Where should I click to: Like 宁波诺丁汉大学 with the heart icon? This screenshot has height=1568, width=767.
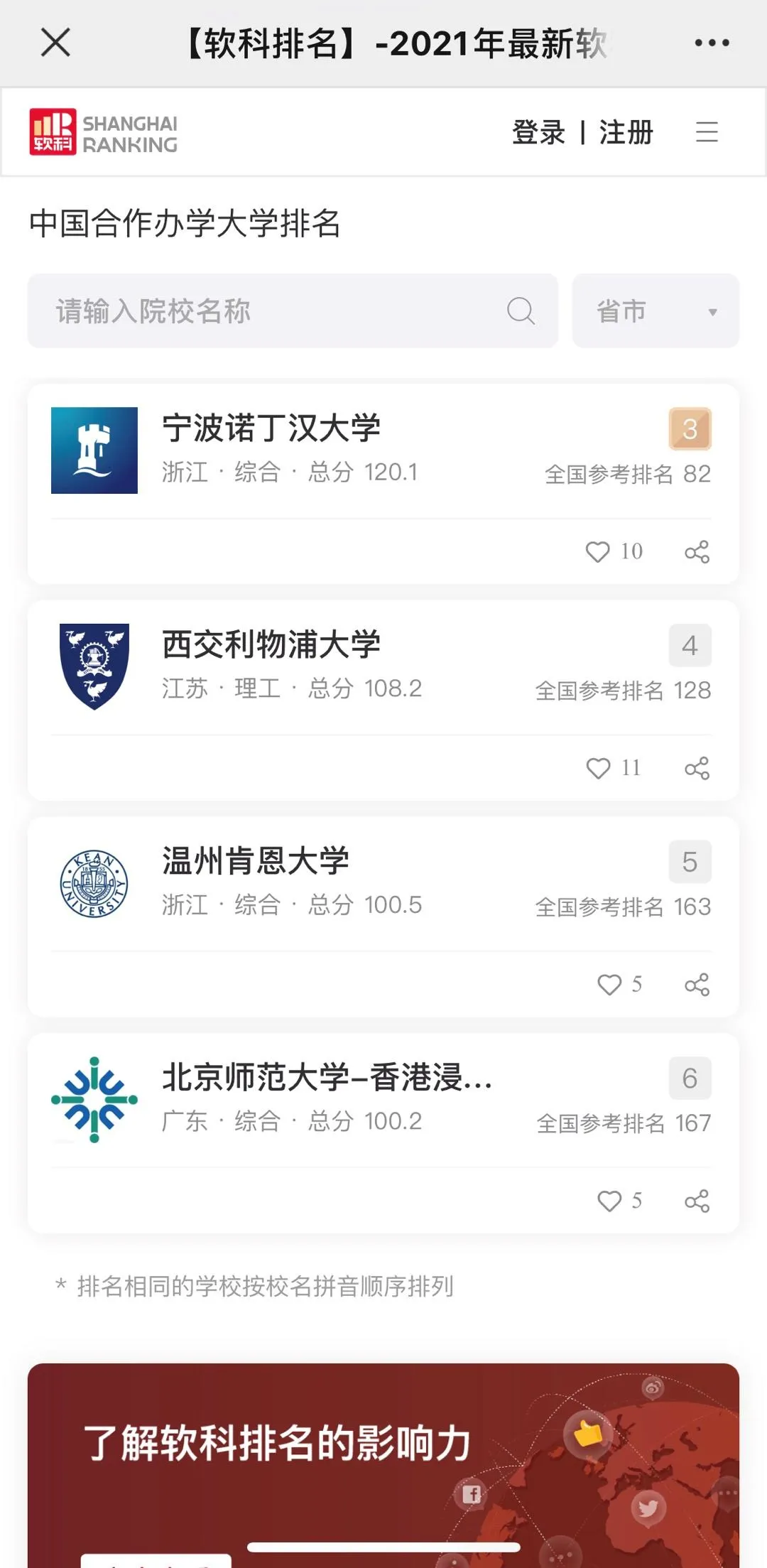[x=598, y=552]
